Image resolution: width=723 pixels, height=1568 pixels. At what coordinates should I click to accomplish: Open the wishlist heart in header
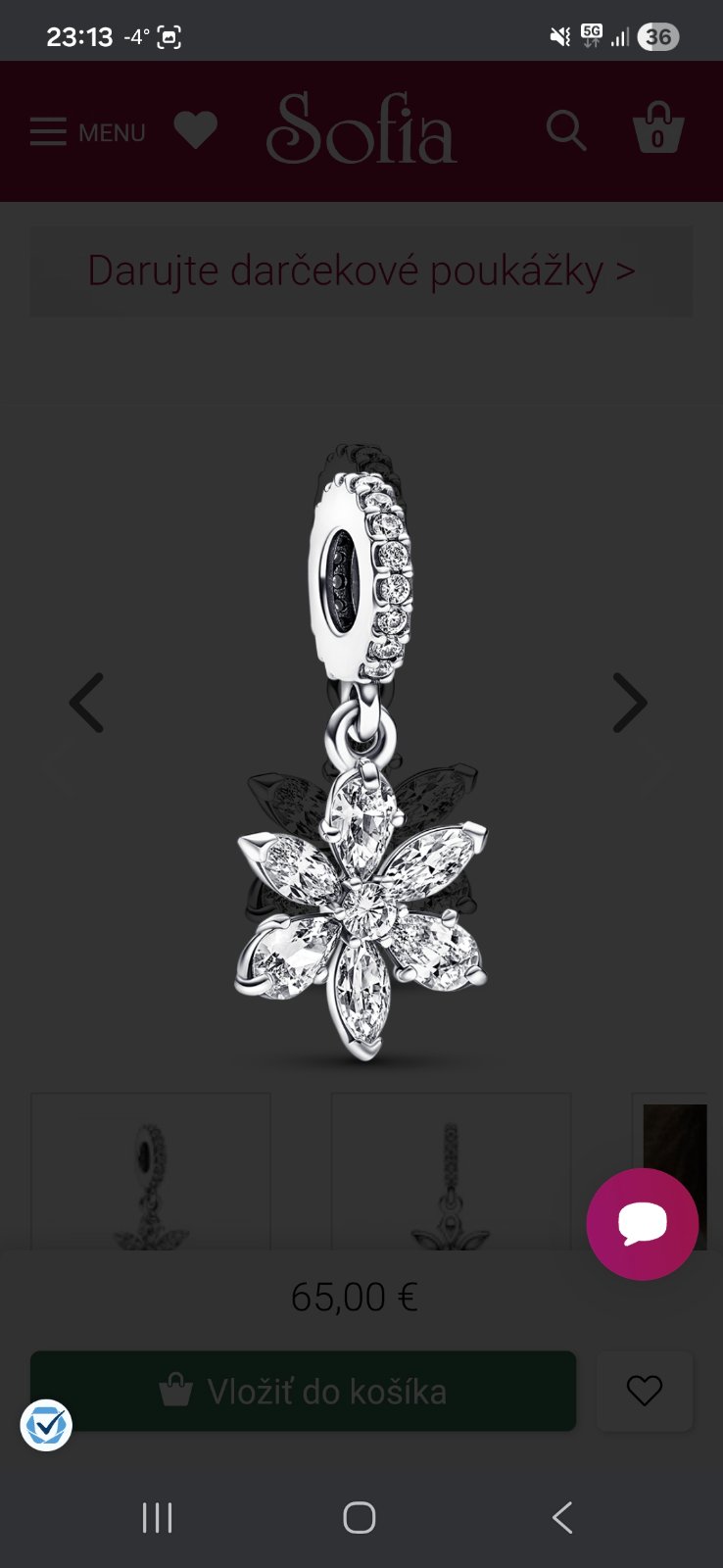196,130
